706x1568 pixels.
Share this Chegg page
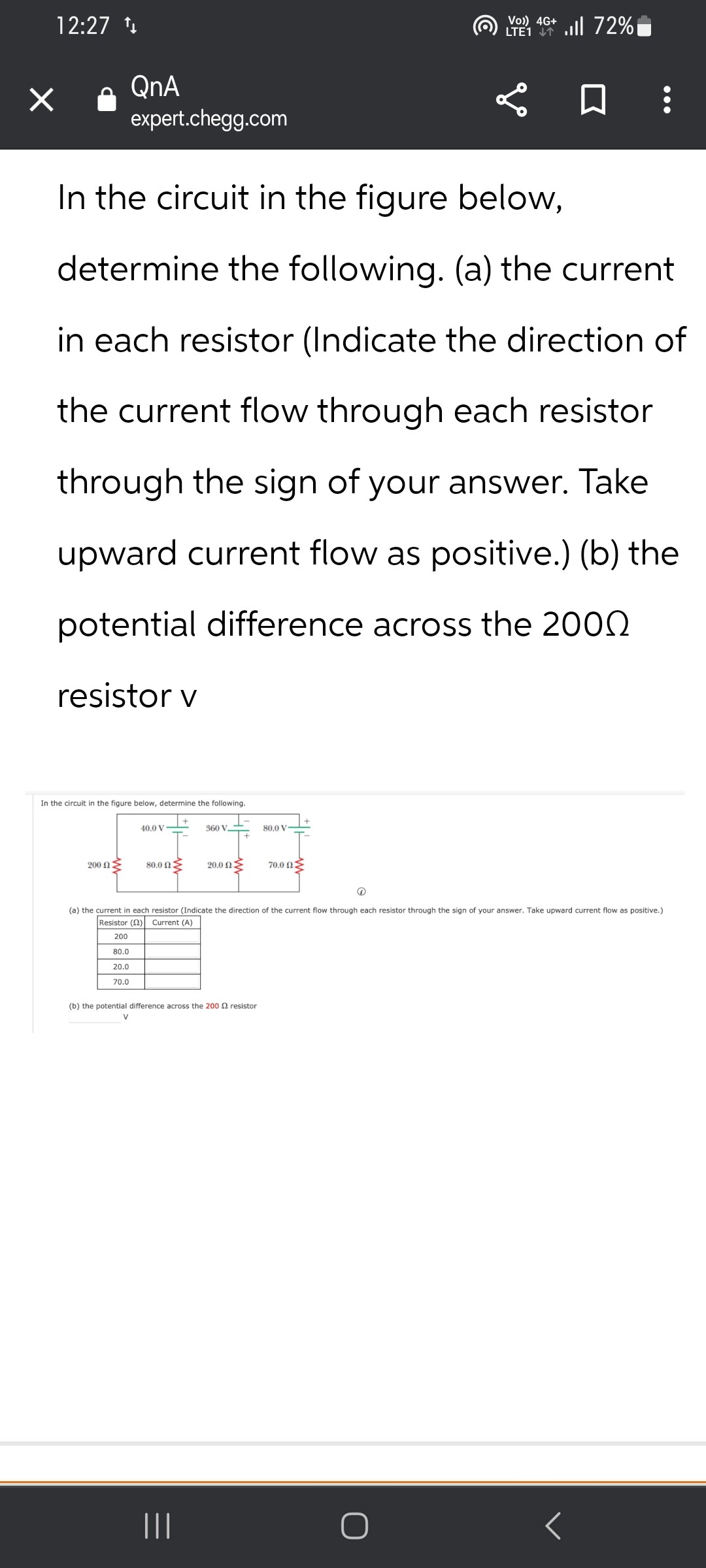[512, 101]
